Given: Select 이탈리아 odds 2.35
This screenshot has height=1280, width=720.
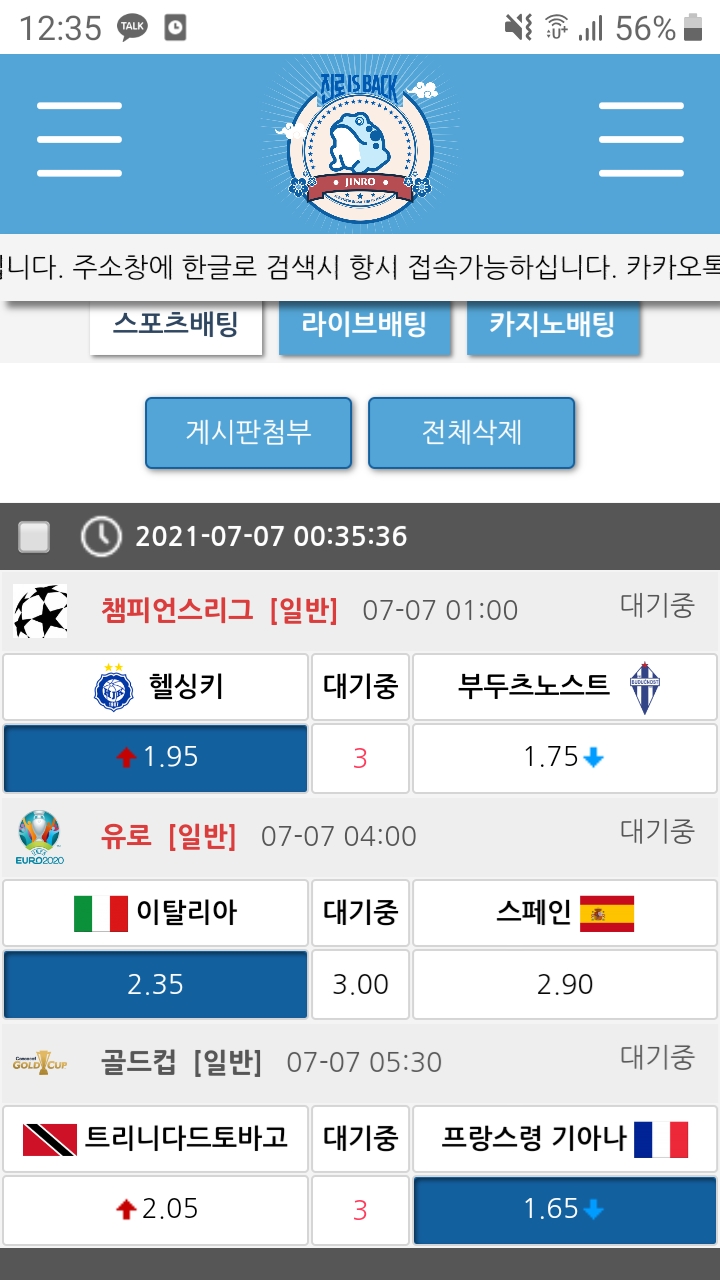Looking at the screenshot, I should click(155, 985).
